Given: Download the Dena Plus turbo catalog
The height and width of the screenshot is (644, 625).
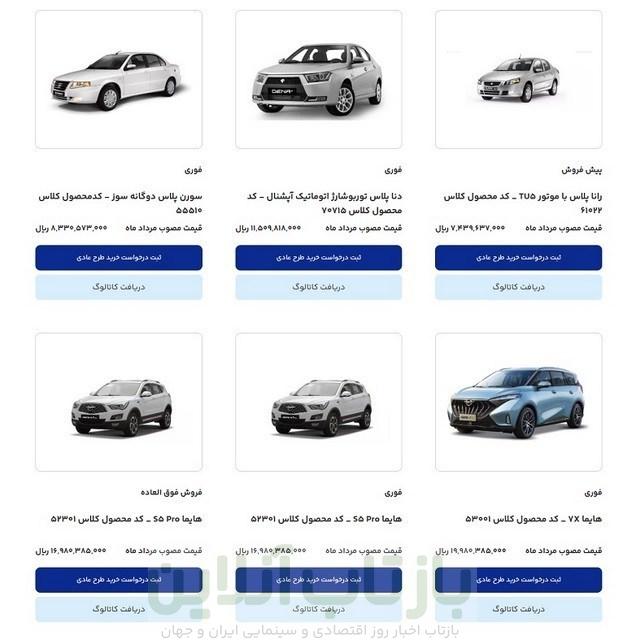Looking at the screenshot, I should tap(318, 287).
